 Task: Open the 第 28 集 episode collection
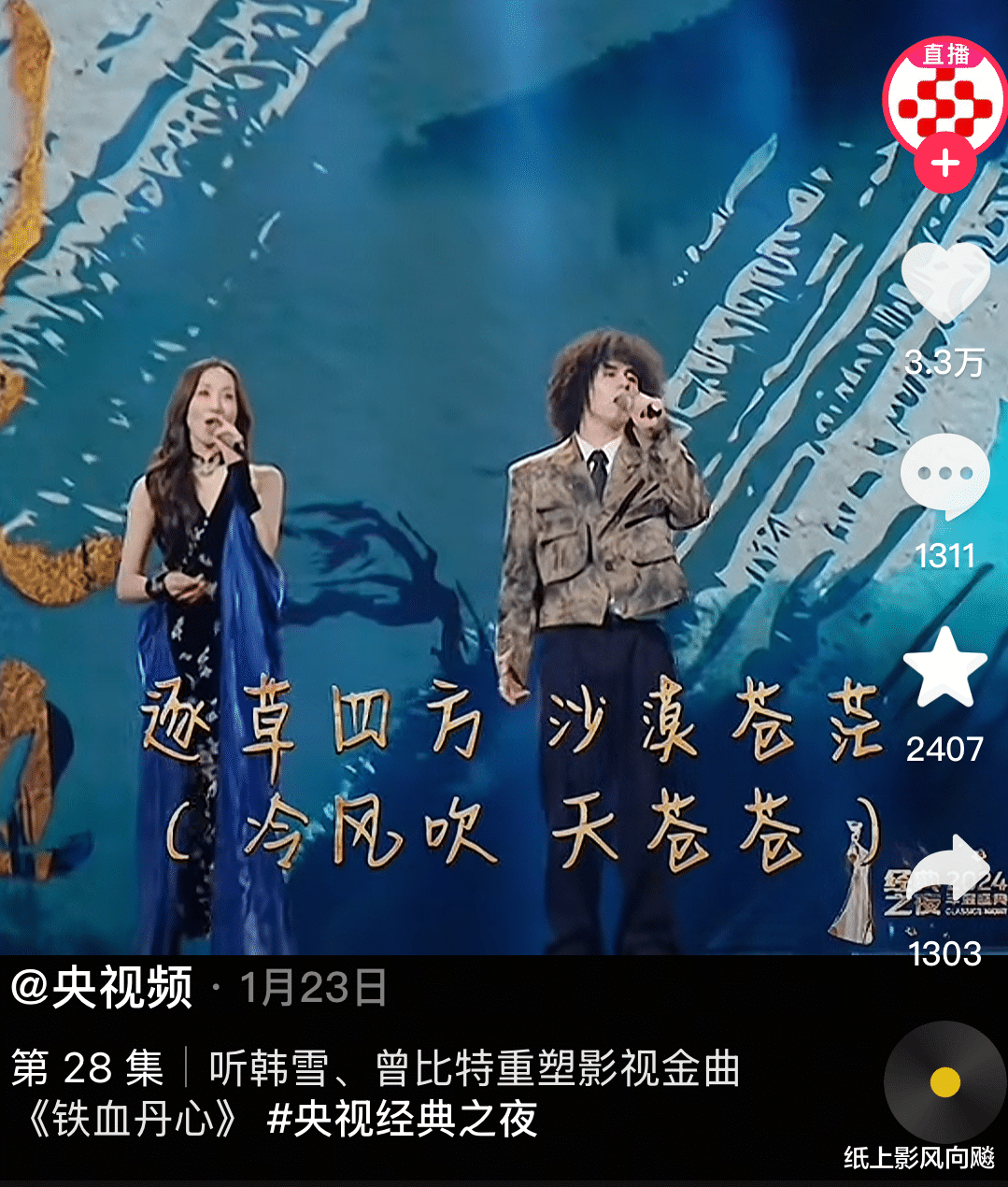pyautogui.click(x=88, y=1068)
